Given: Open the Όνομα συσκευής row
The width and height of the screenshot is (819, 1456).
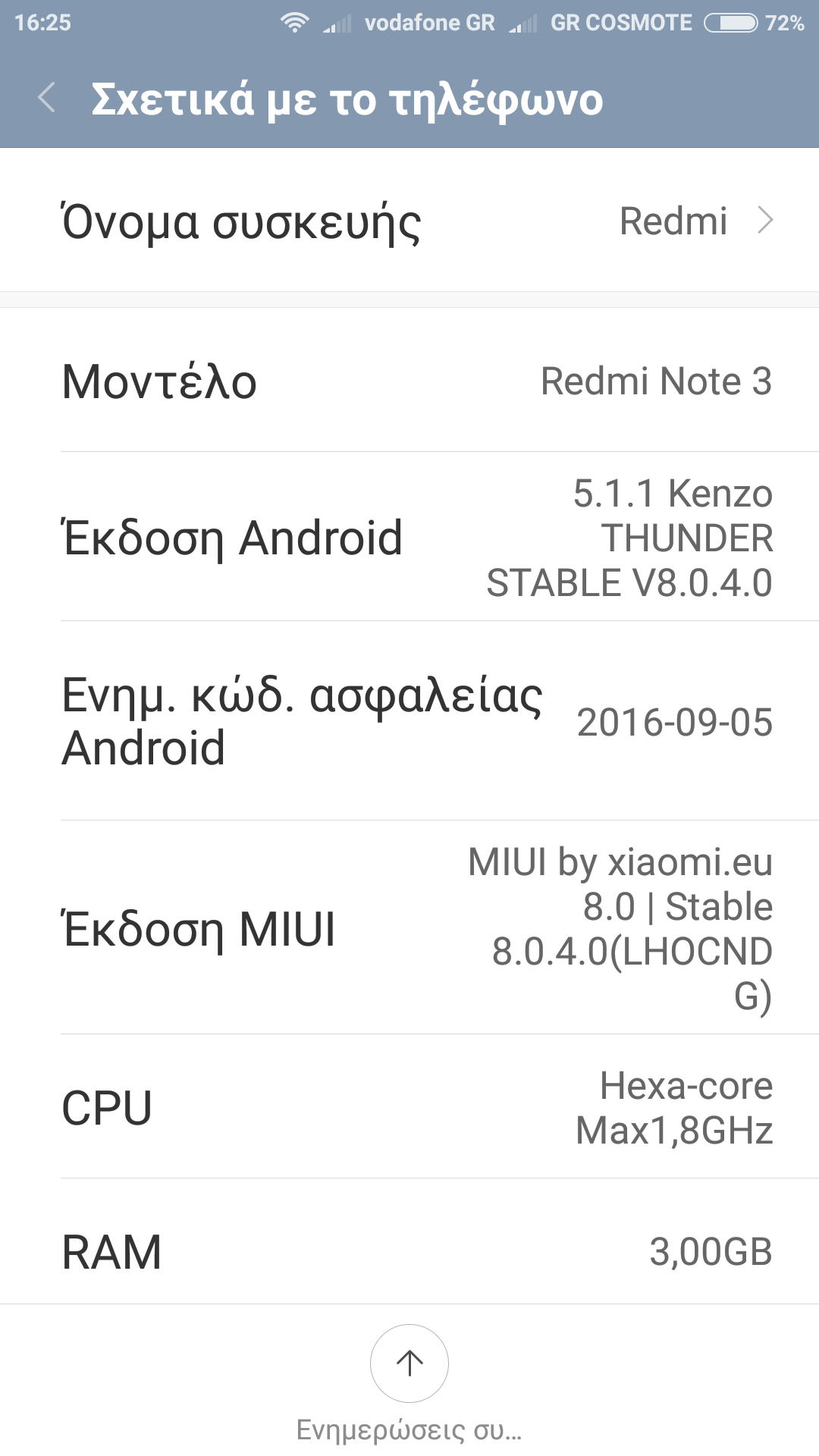Looking at the screenshot, I should (x=409, y=221).
